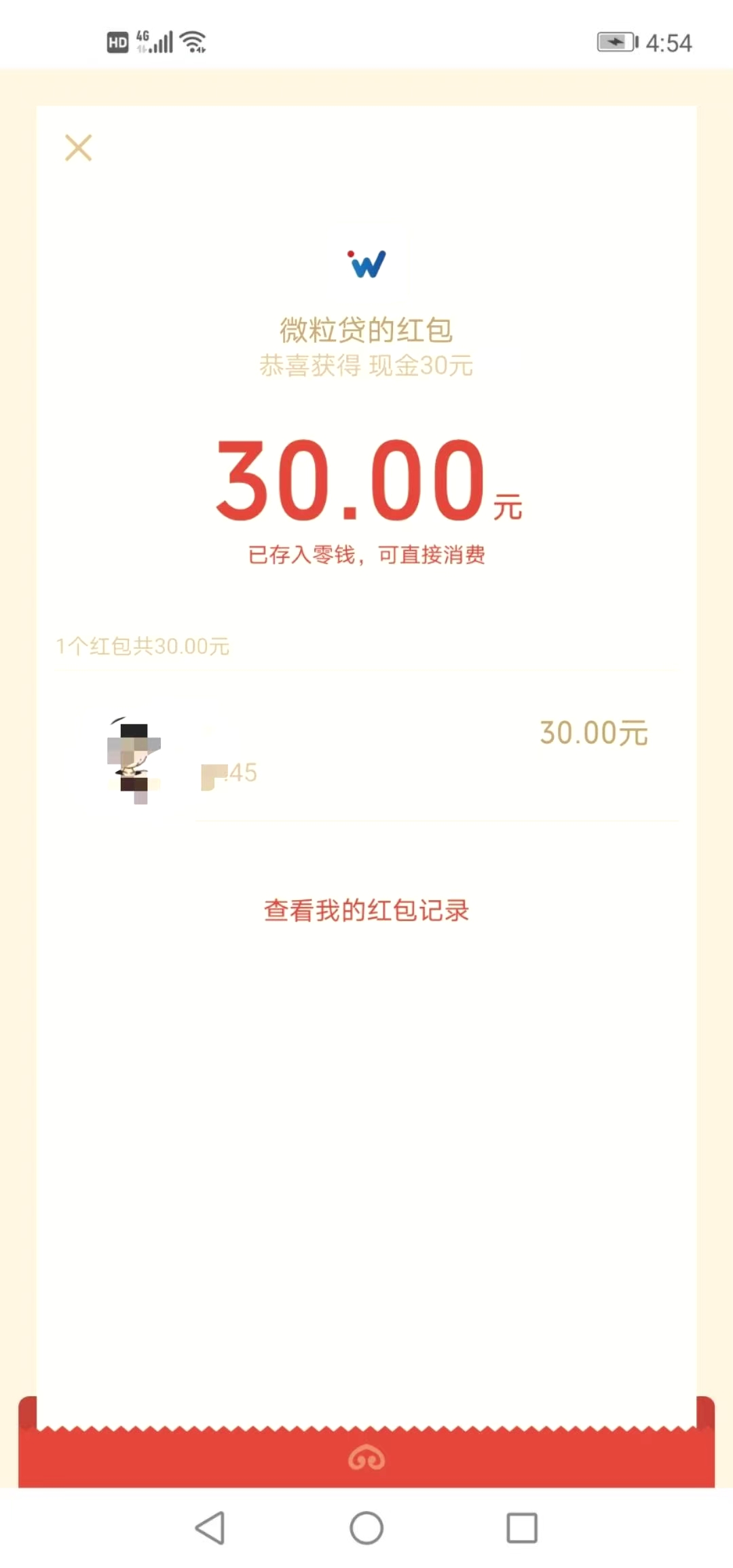This screenshot has width=733, height=1568.
Task: Tap 已存入零钱，可直接消费 text
Action: click(366, 555)
